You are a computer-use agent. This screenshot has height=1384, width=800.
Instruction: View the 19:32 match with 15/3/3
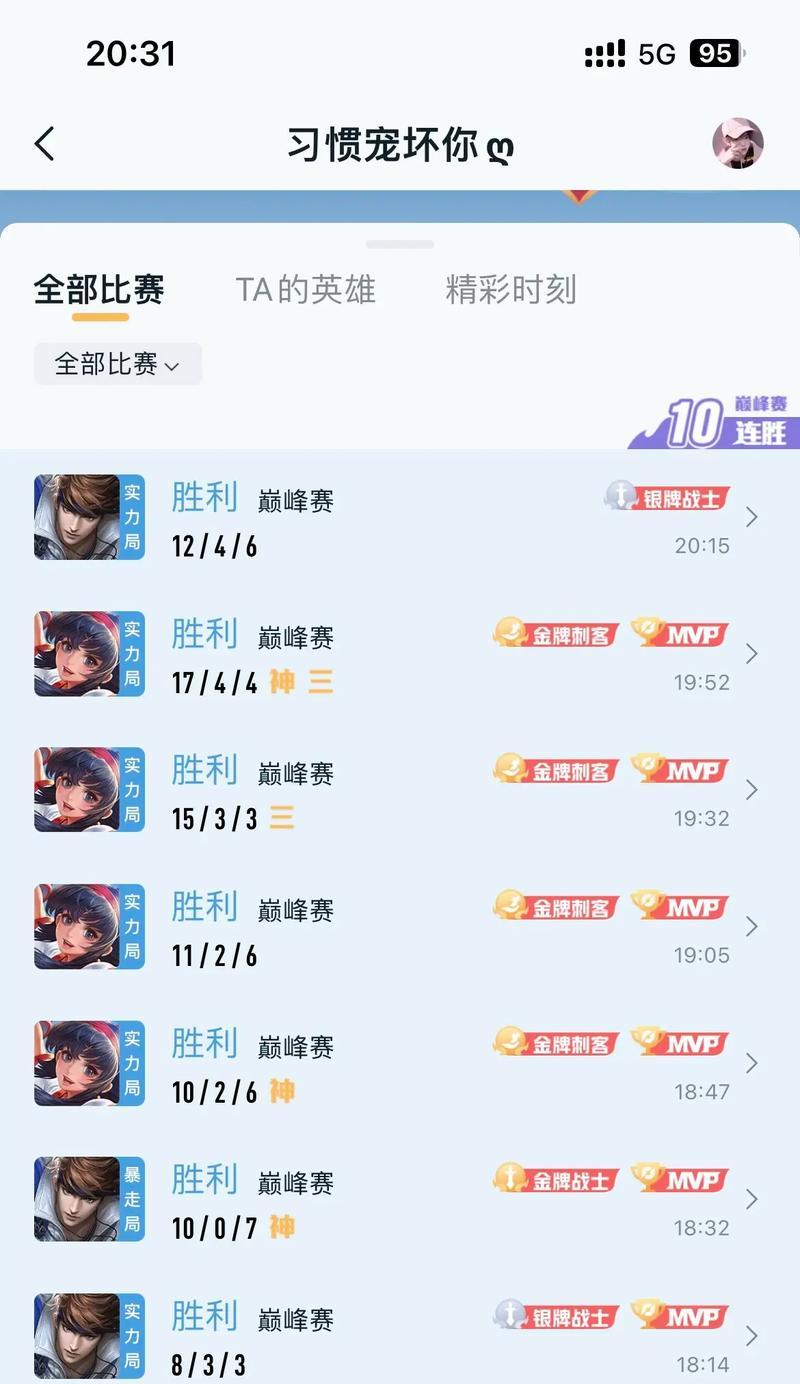[400, 791]
